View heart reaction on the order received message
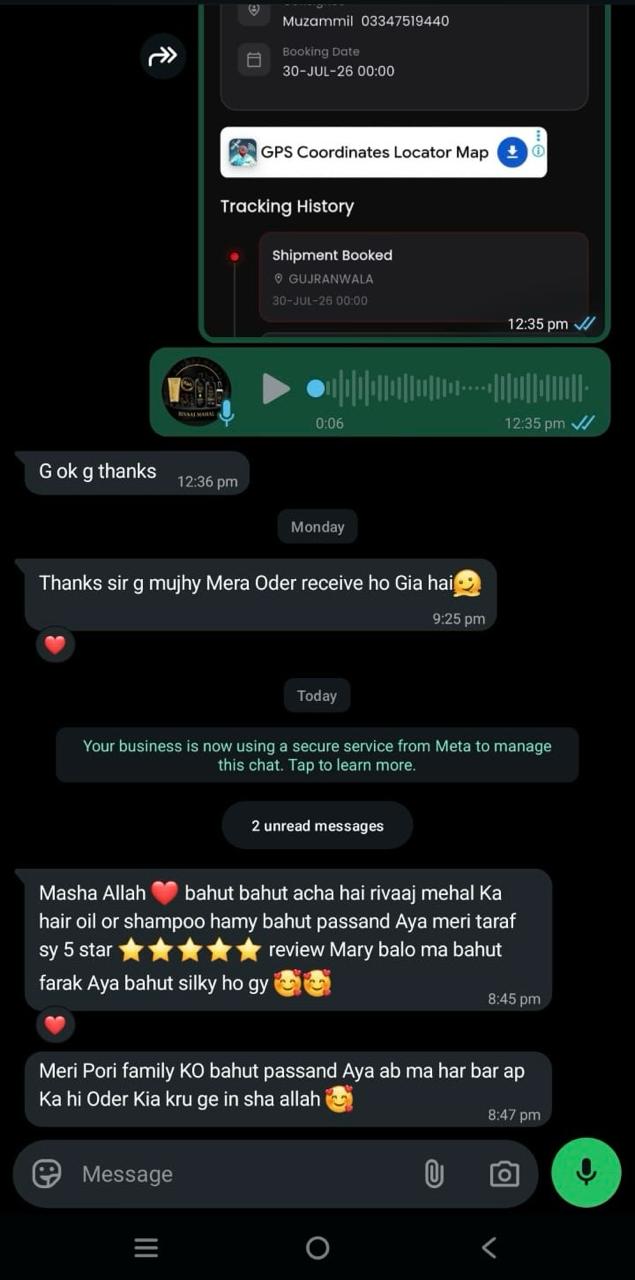This screenshot has width=635, height=1280. (x=55, y=645)
